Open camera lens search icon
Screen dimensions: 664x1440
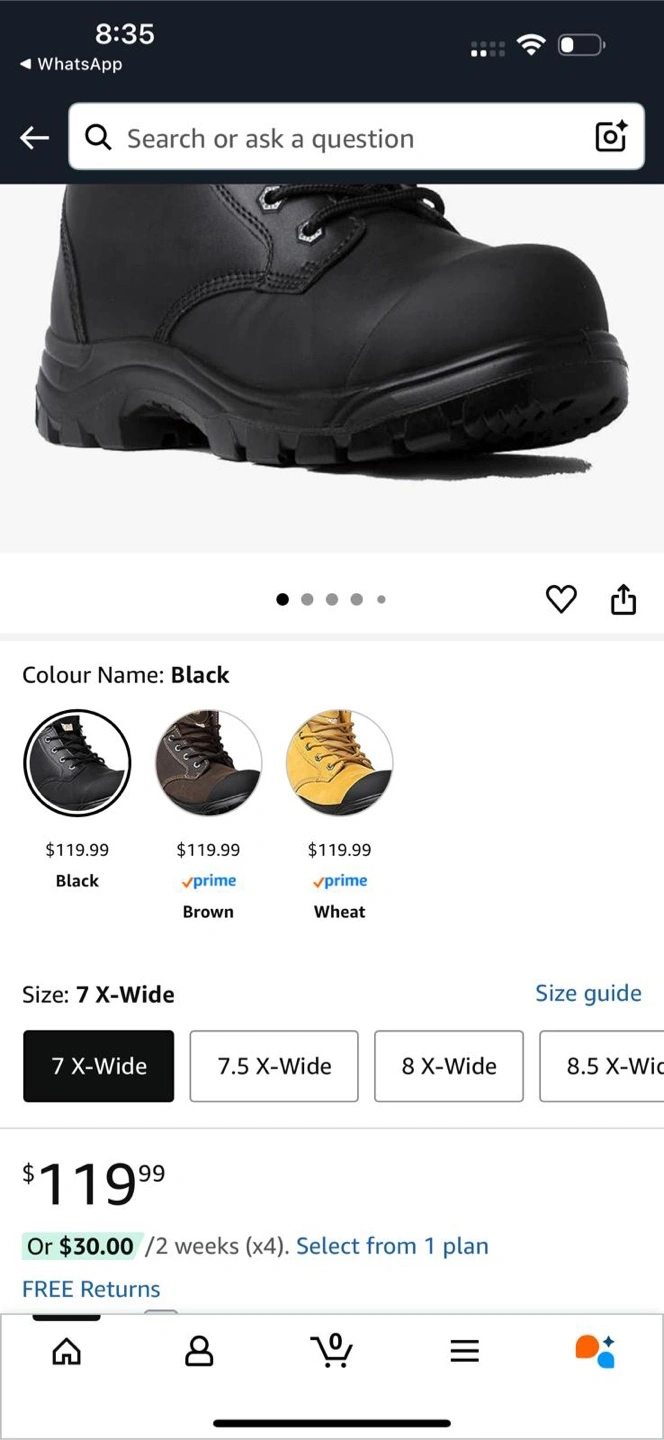pos(611,137)
